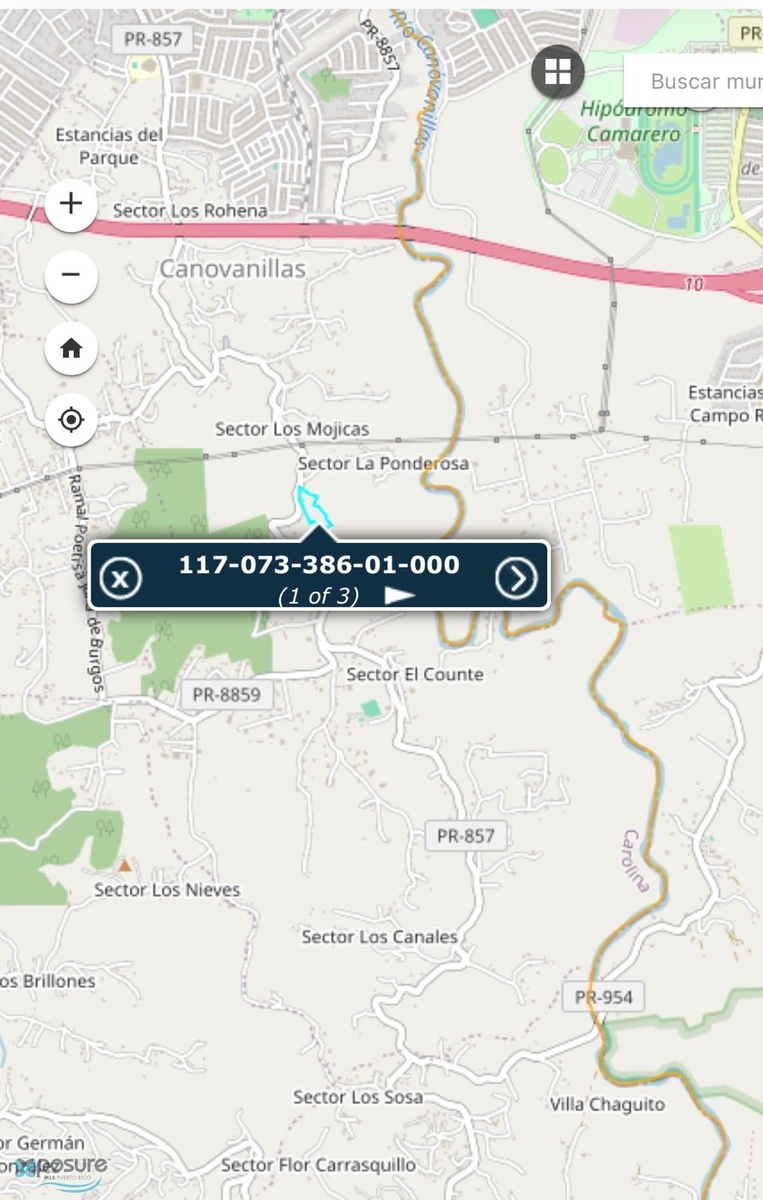Reset map to home view

[x=71, y=348]
